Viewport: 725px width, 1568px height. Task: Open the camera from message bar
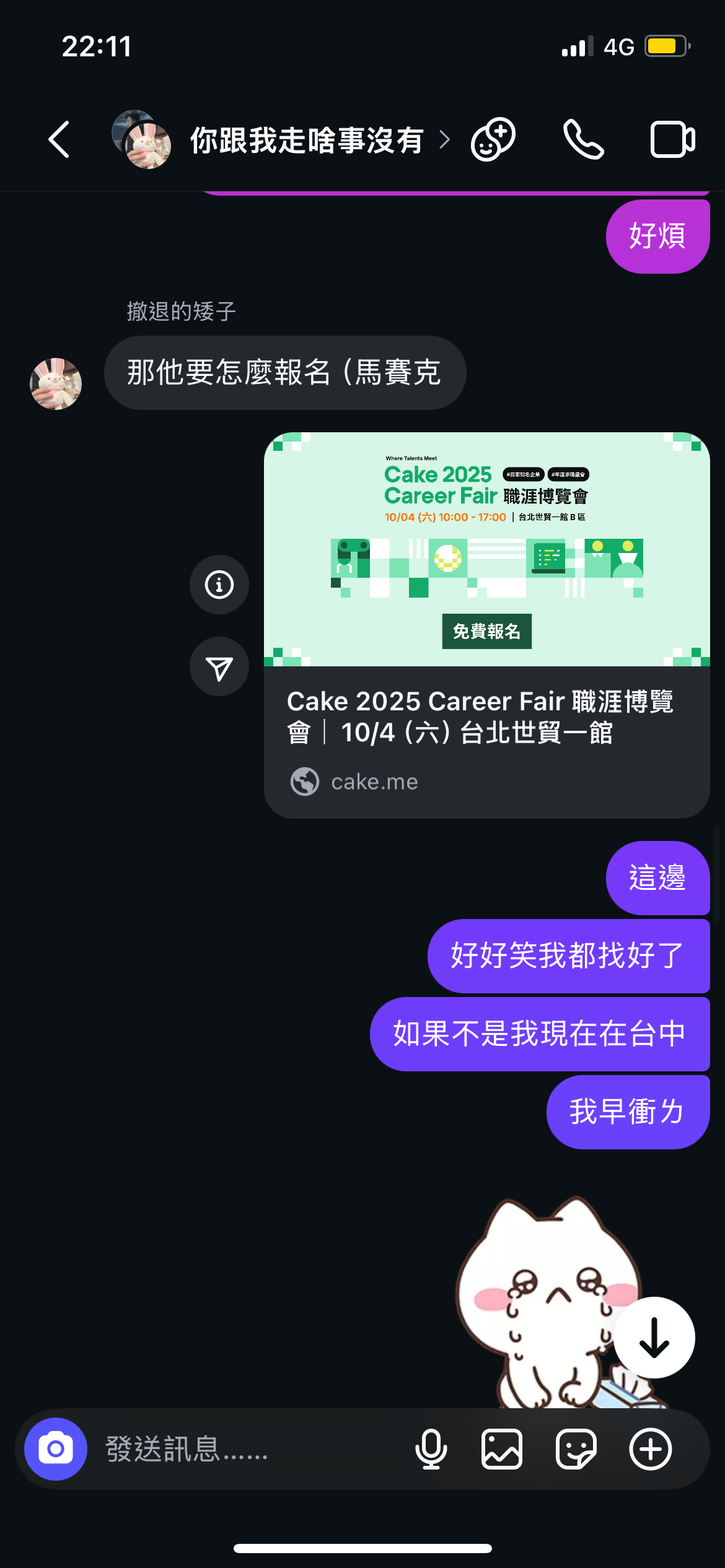pos(56,1449)
